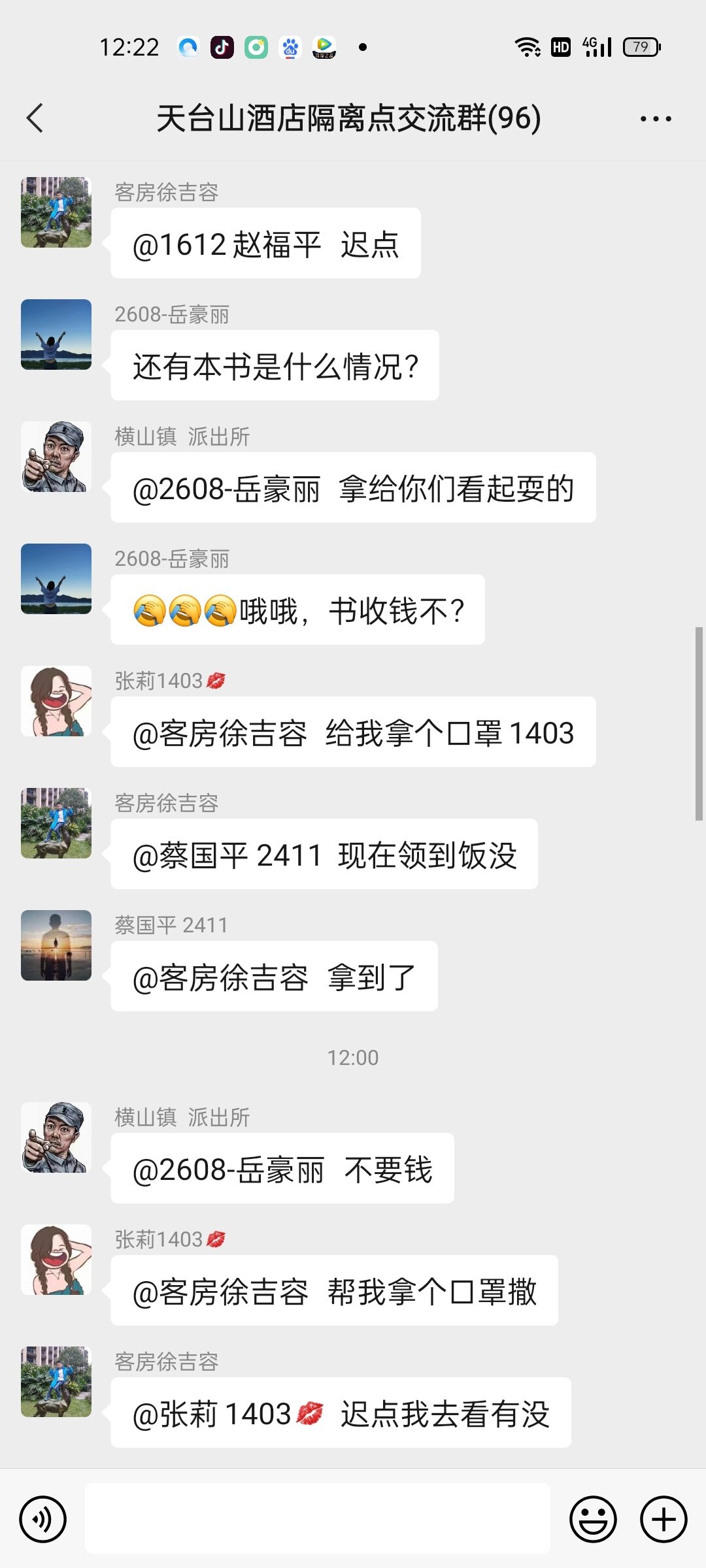706x1568 pixels.
Task: Open avatar beside "现在领到饭没" message
Action: [x=56, y=823]
